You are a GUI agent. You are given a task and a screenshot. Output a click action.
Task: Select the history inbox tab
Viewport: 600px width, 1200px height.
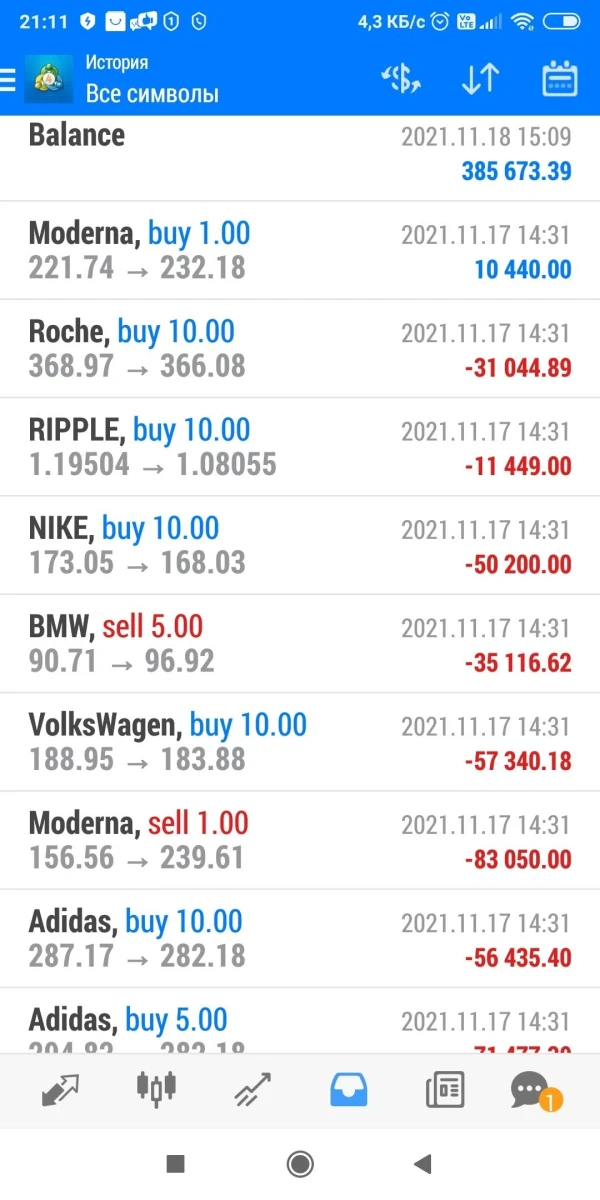(348, 1089)
